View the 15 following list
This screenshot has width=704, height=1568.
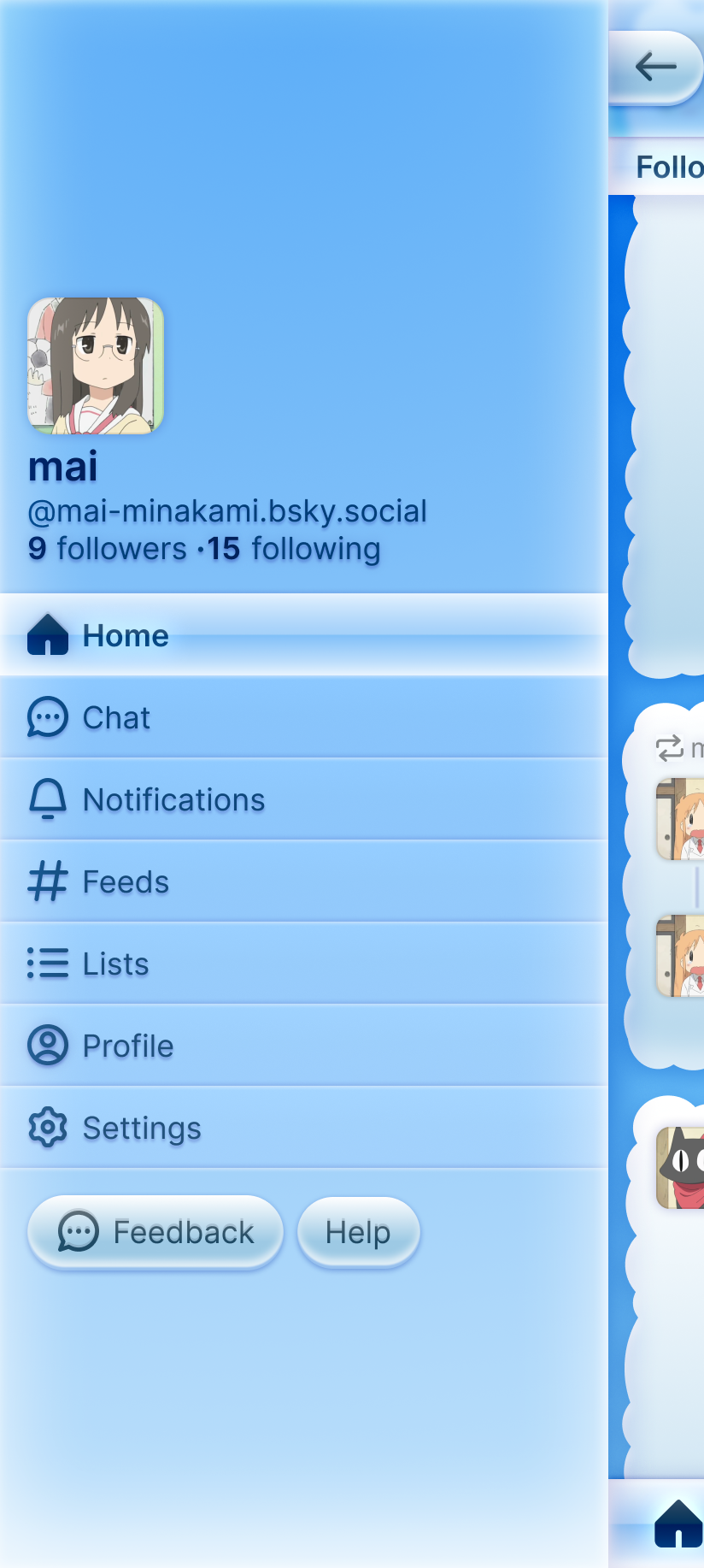tap(294, 549)
